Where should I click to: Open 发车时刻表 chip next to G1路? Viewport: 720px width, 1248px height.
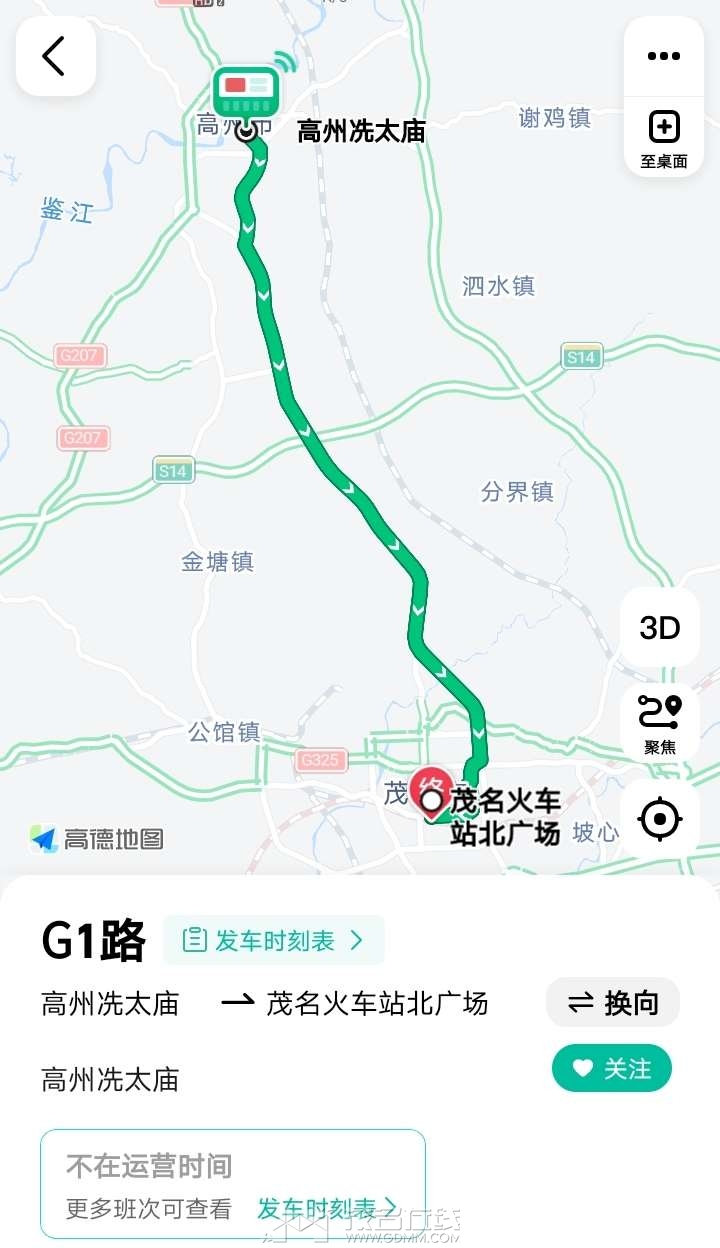273,940
